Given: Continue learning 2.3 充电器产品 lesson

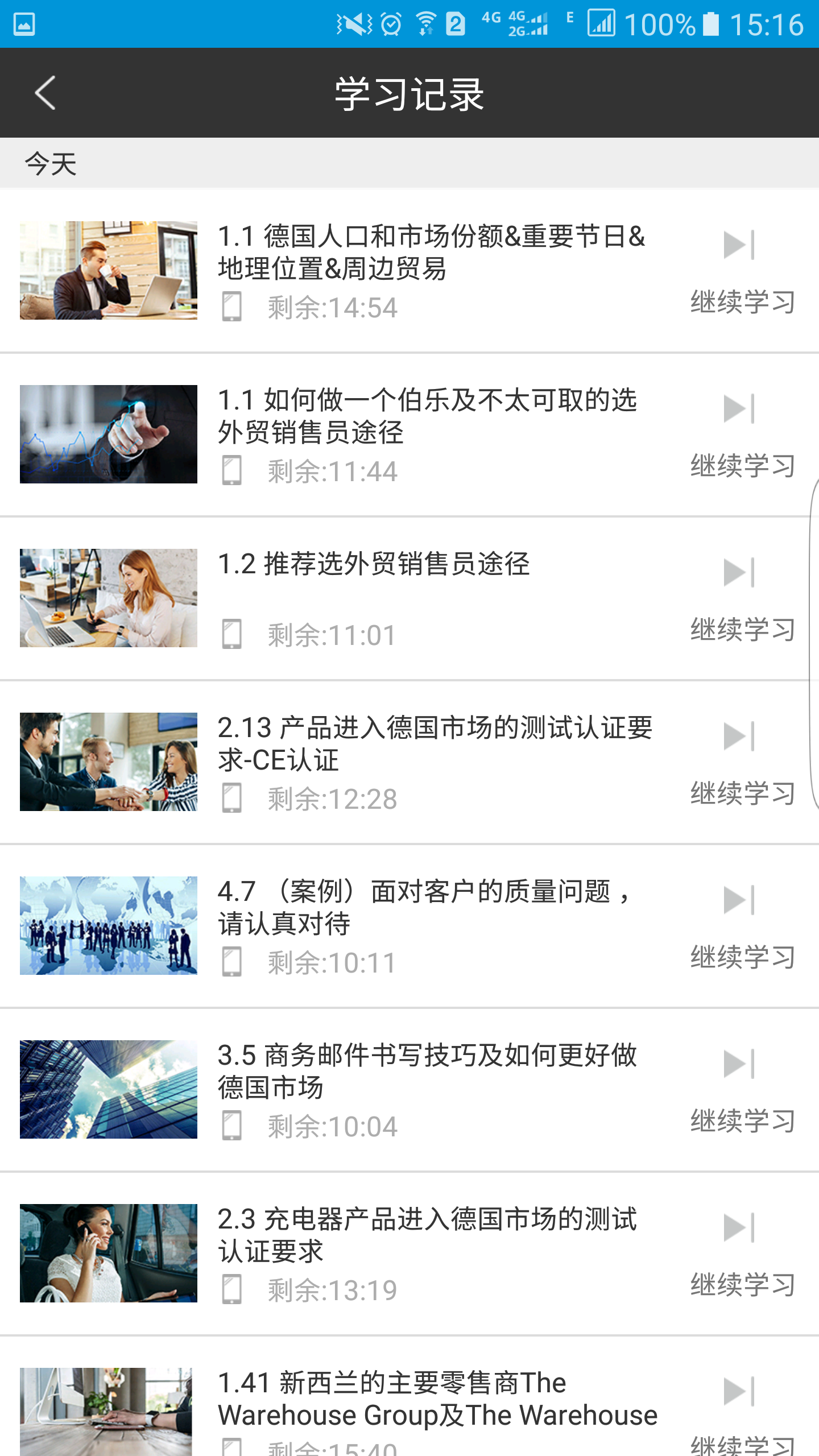Looking at the screenshot, I should coord(742,1256).
